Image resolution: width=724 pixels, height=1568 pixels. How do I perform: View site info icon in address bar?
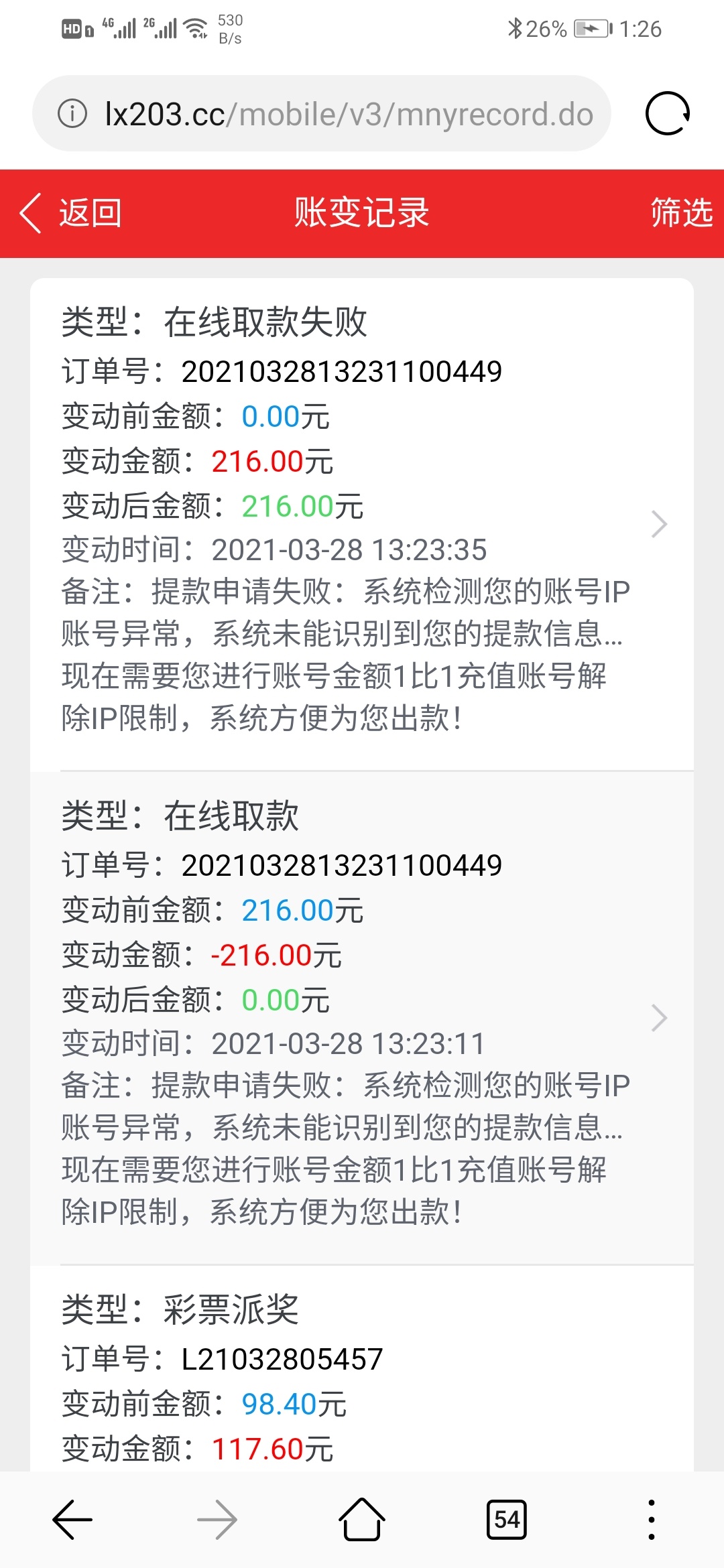click(72, 113)
